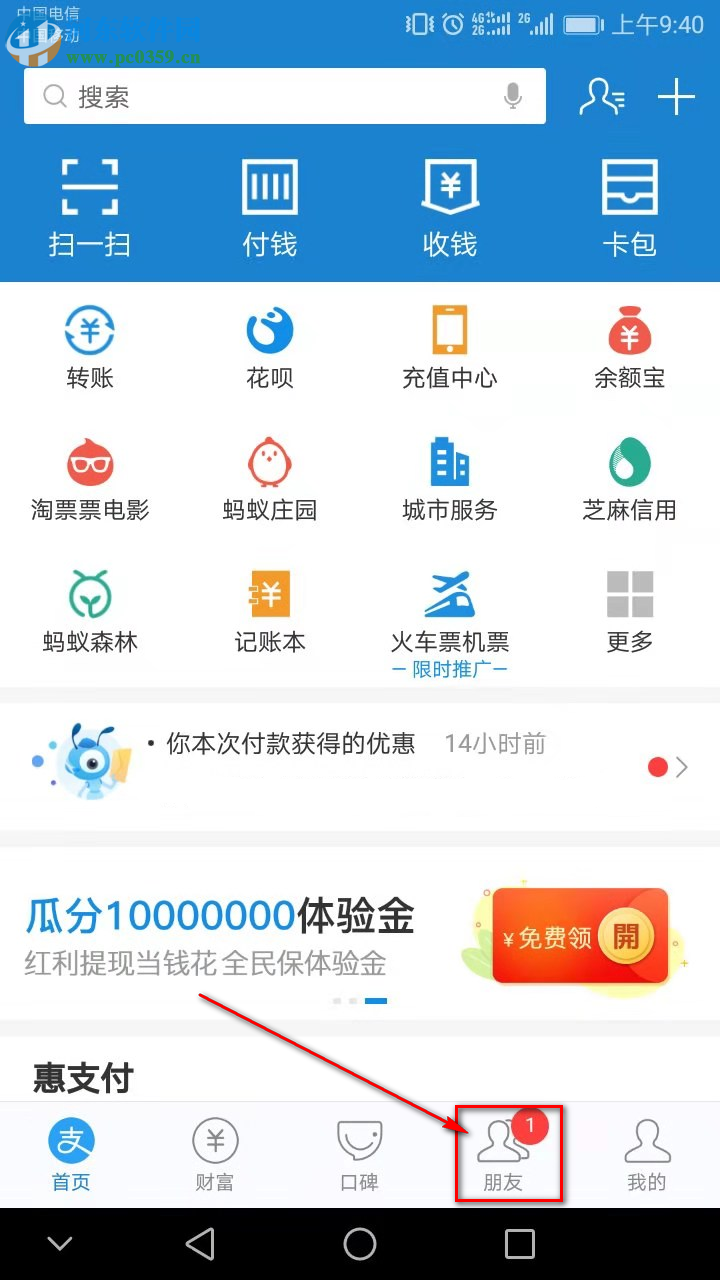Open 花呗 Huabei icon
Image resolution: width=720 pixels, height=1280 pixels.
[270, 345]
